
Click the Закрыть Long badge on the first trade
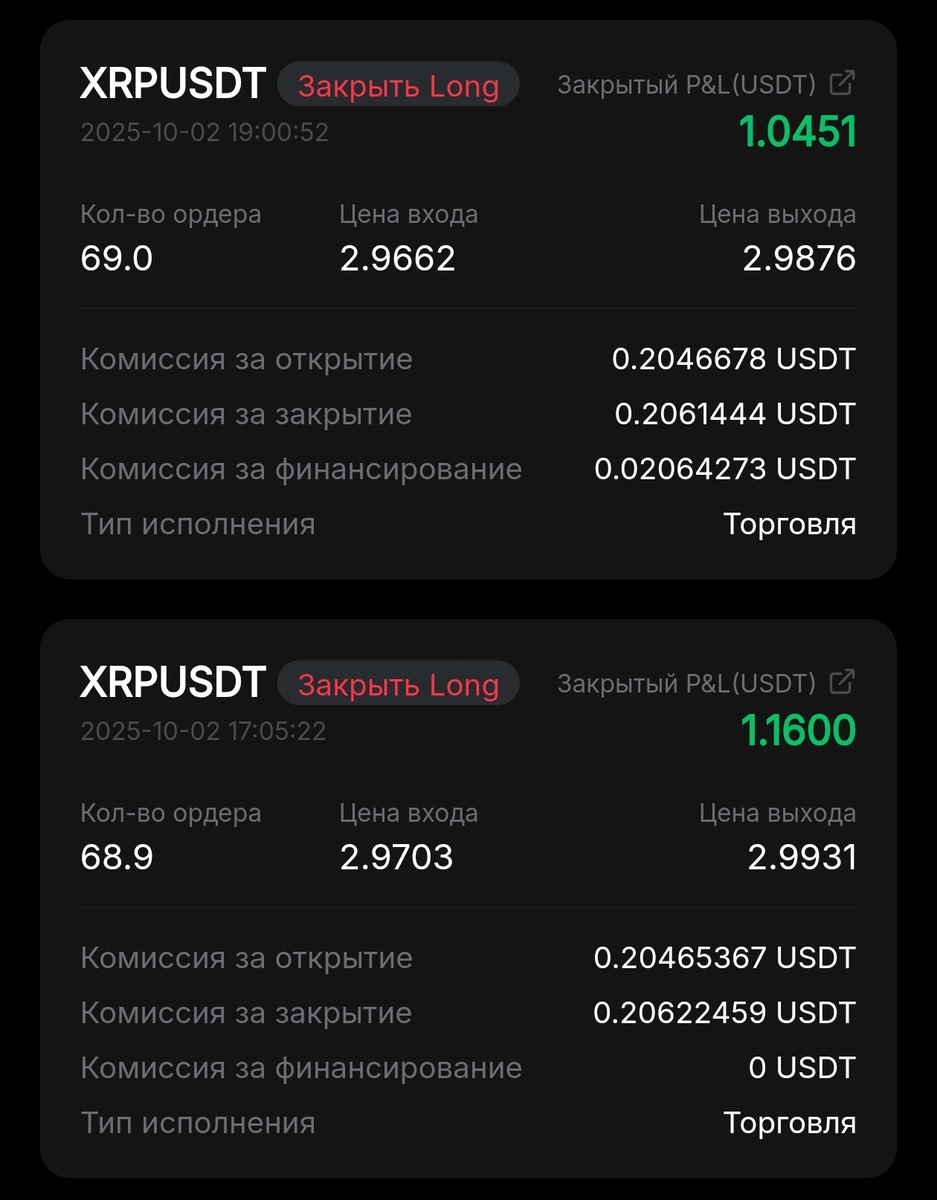coord(398,84)
